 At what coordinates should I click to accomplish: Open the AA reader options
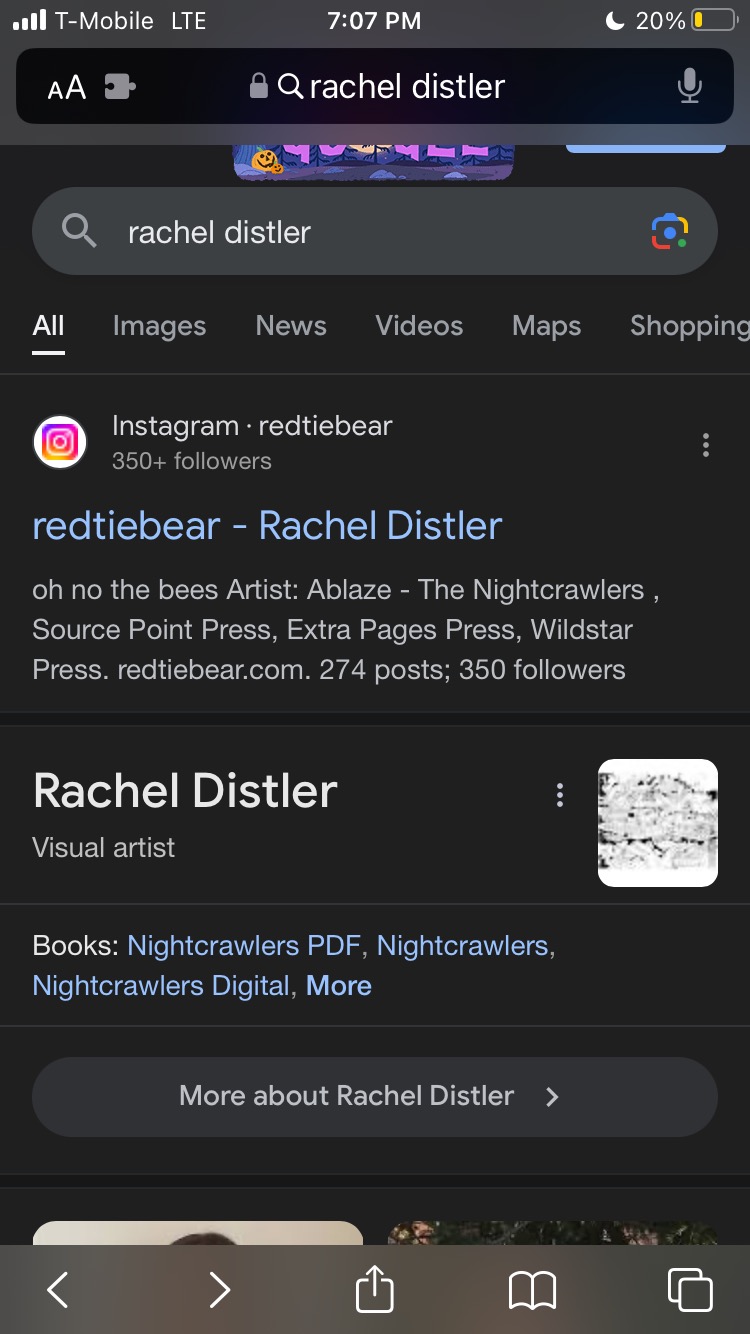(67, 88)
